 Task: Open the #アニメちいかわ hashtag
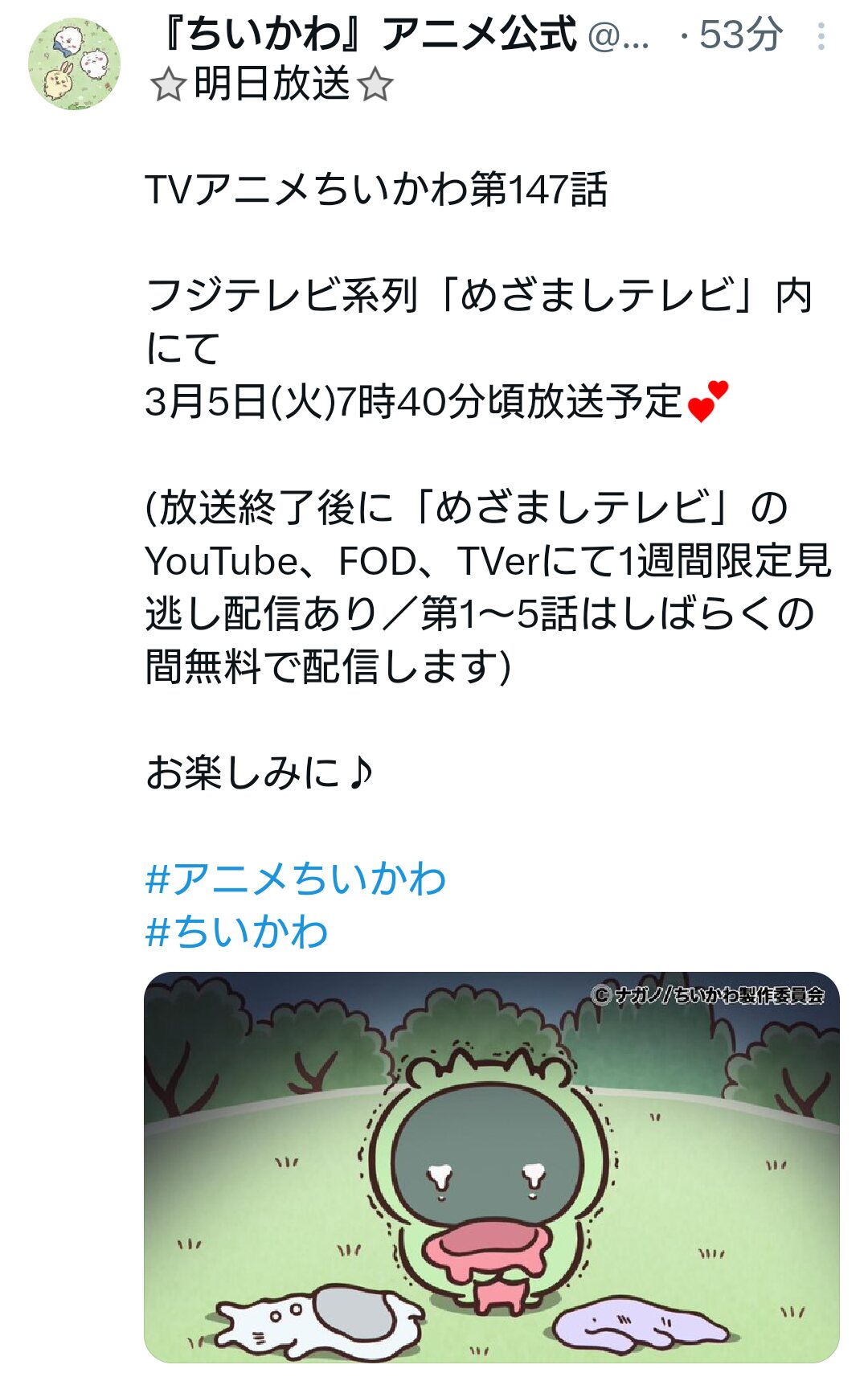(x=296, y=879)
